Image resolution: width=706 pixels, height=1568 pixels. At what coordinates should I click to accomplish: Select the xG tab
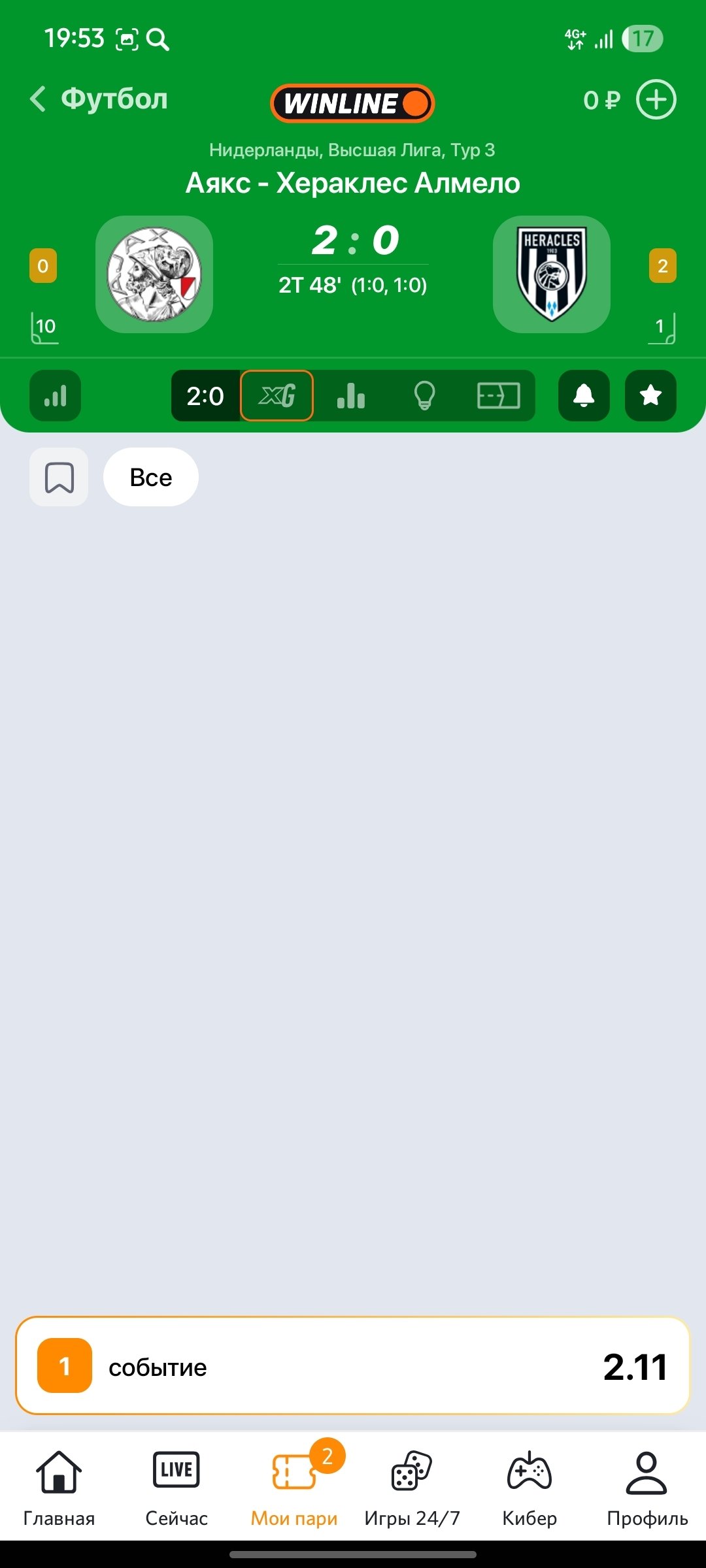[x=277, y=396]
